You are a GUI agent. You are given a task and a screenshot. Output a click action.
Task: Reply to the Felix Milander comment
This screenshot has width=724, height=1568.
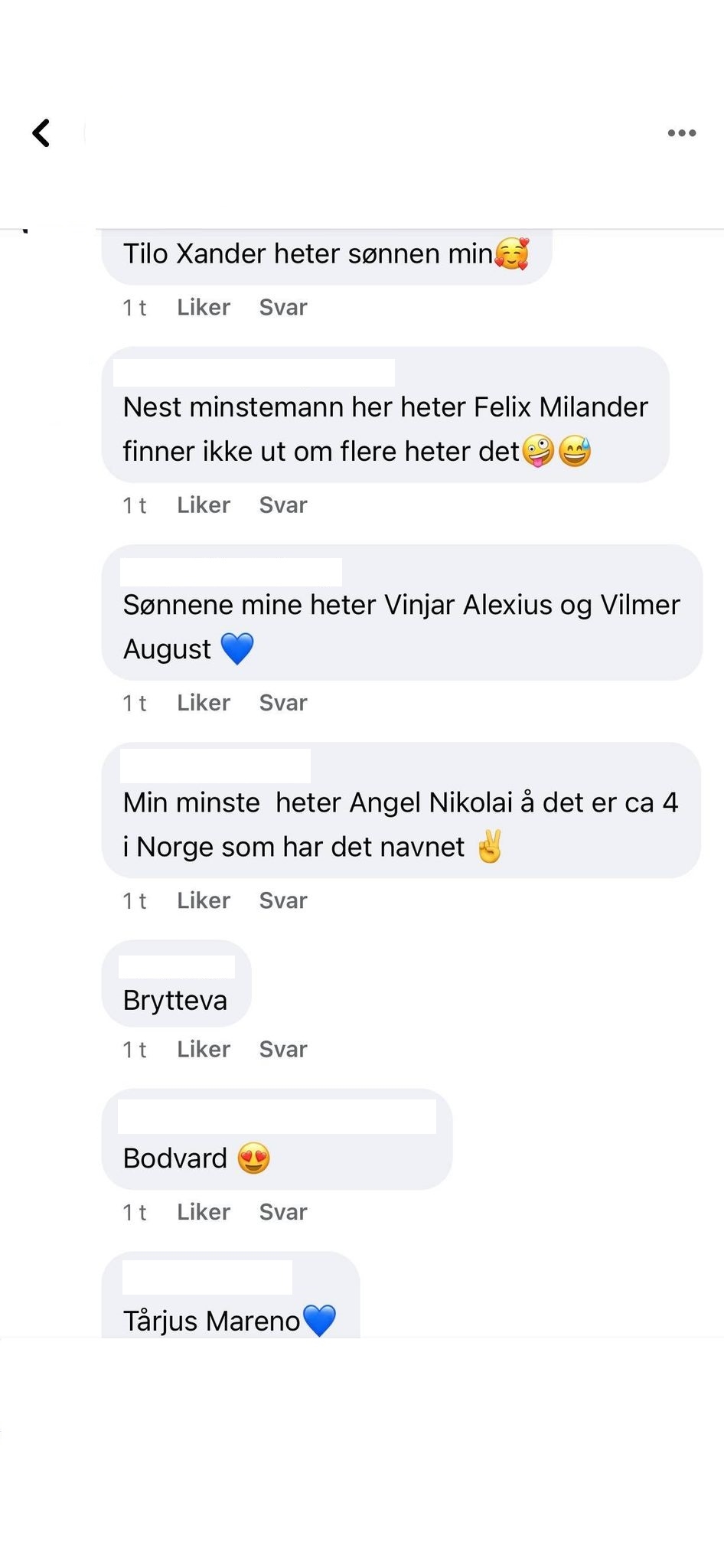coord(283,505)
